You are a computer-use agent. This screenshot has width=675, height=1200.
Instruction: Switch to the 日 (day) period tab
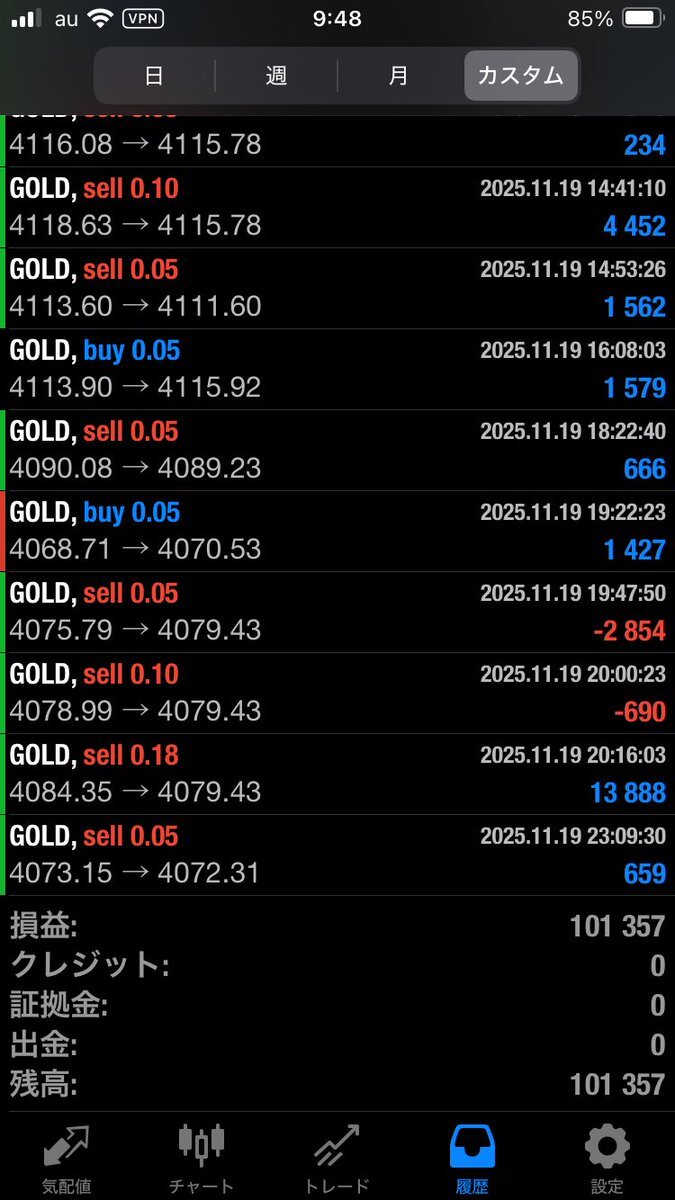click(x=154, y=75)
